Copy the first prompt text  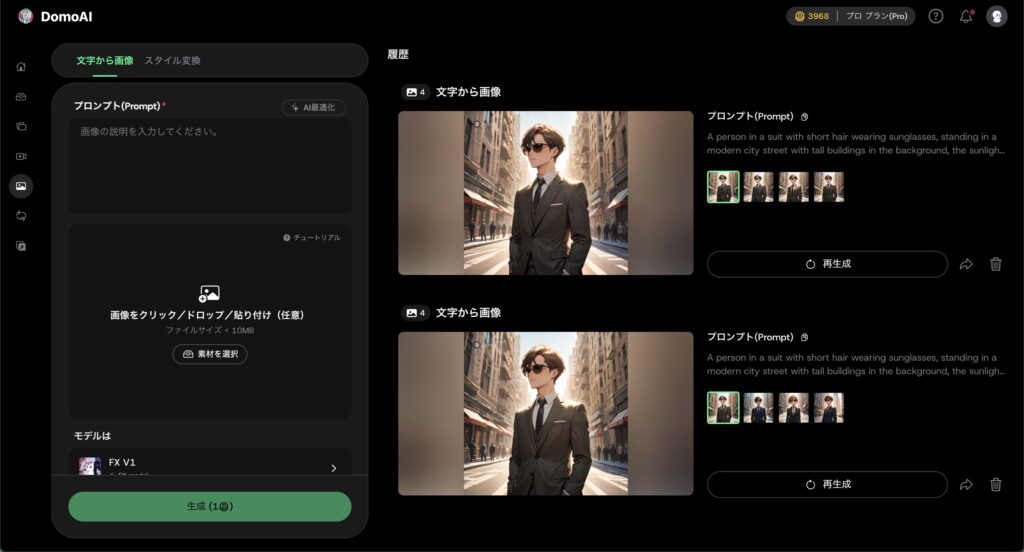804,116
